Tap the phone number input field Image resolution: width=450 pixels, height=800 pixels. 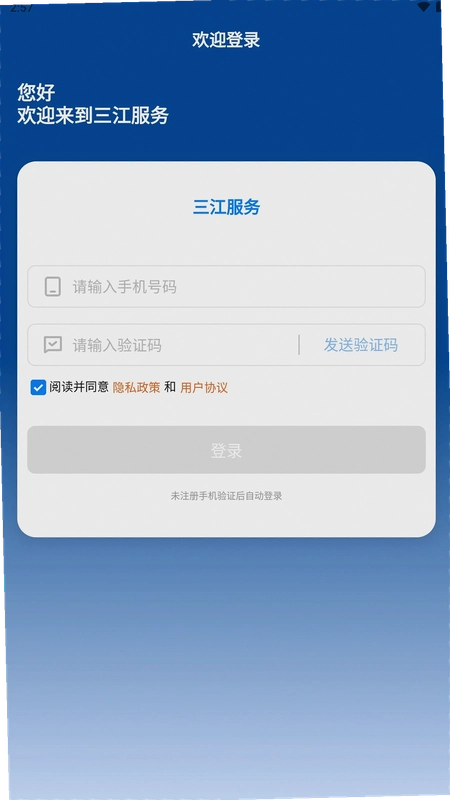point(226,286)
